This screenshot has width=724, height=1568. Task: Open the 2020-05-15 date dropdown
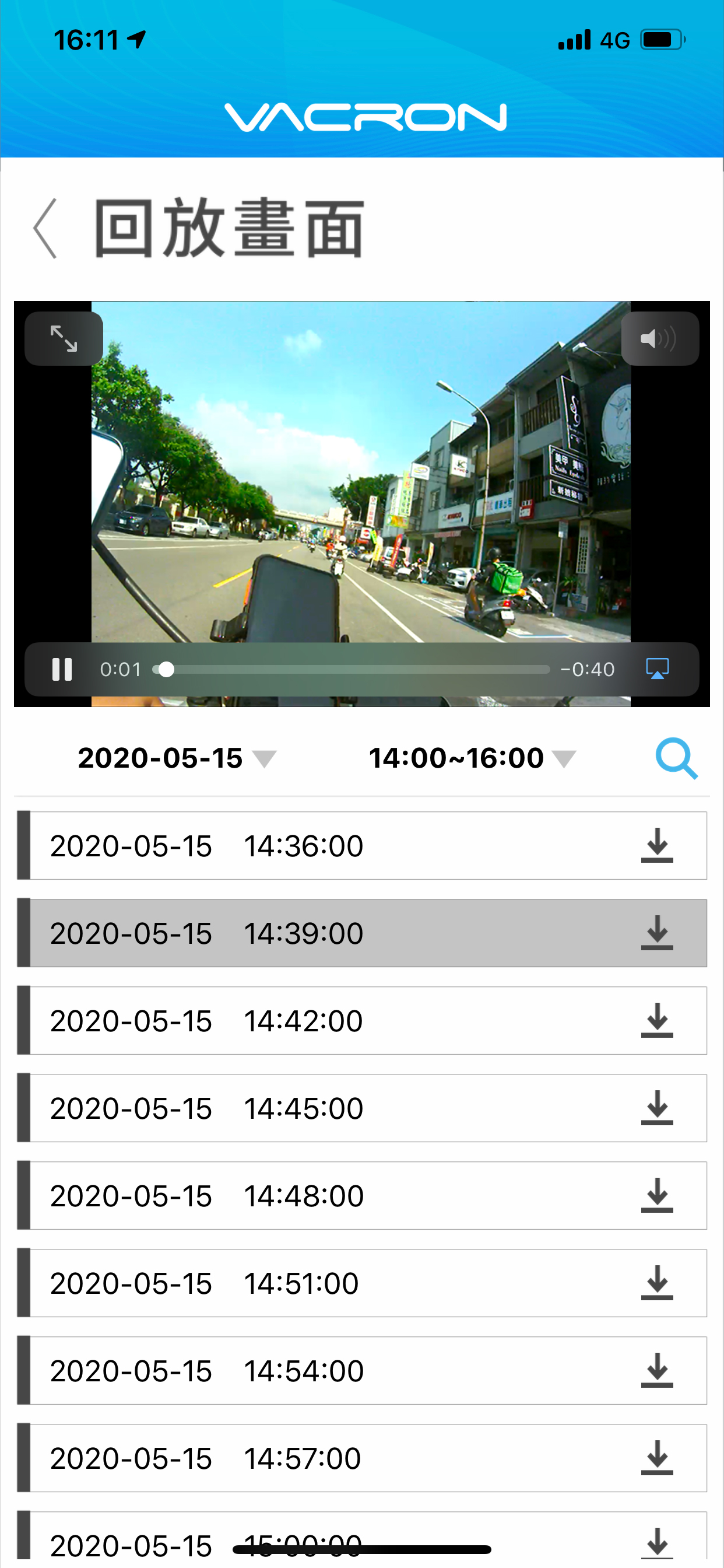[177, 758]
